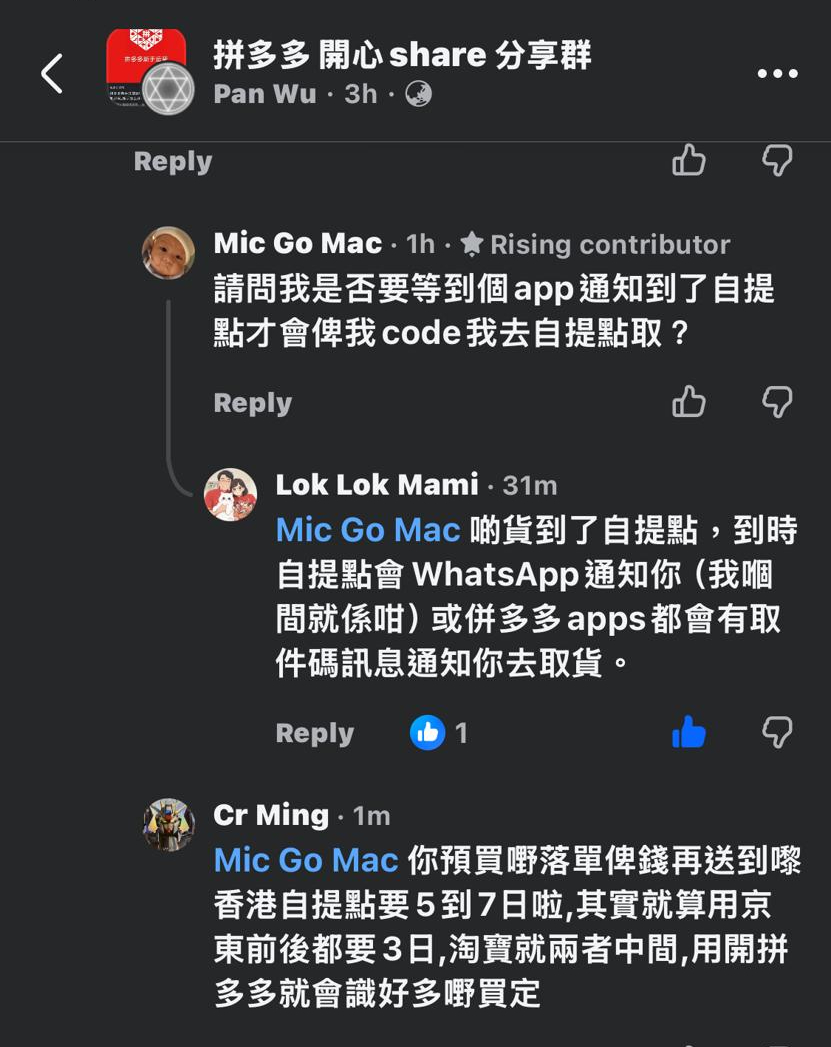831x1047 pixels.
Task: Open the three-dot overflow menu
Action: (778, 73)
